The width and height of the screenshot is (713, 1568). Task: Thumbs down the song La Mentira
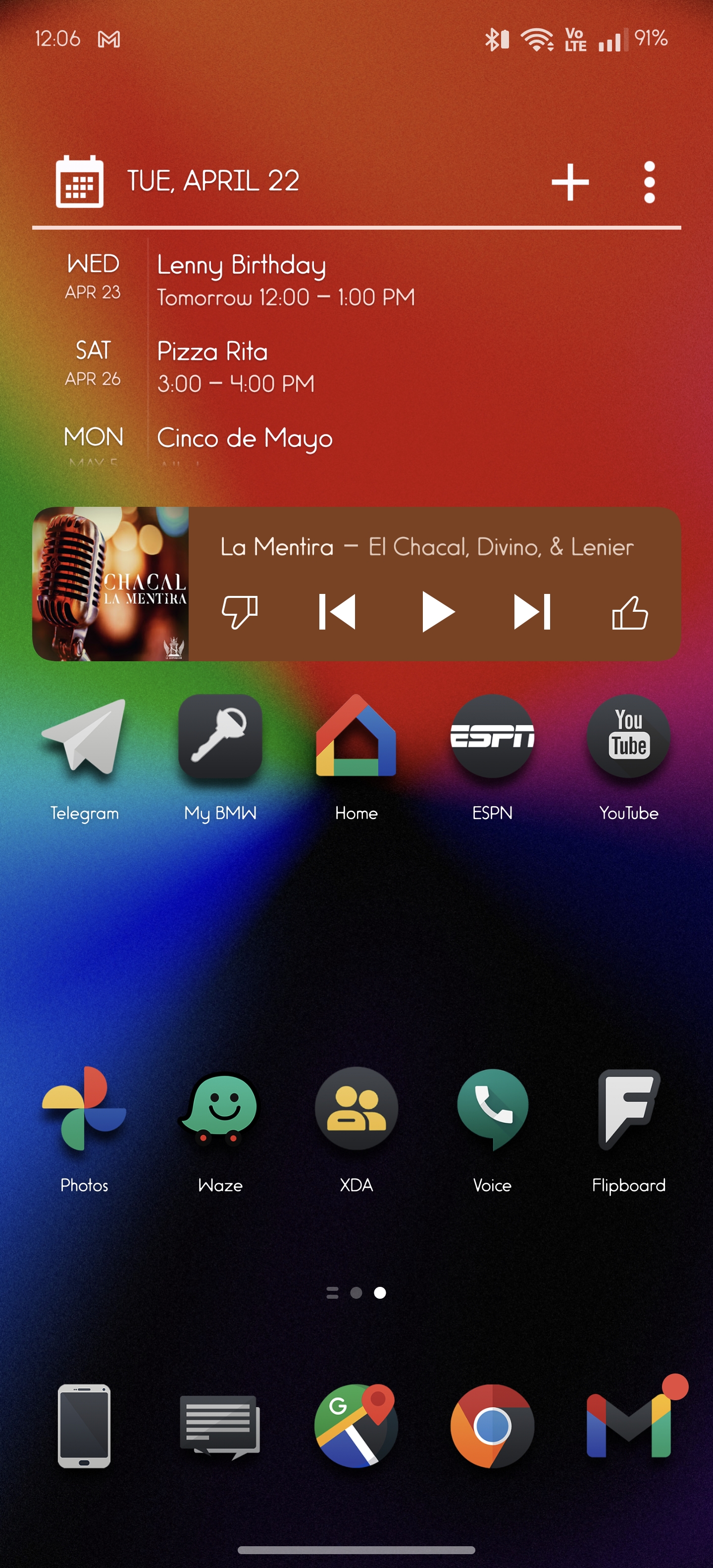239,611
